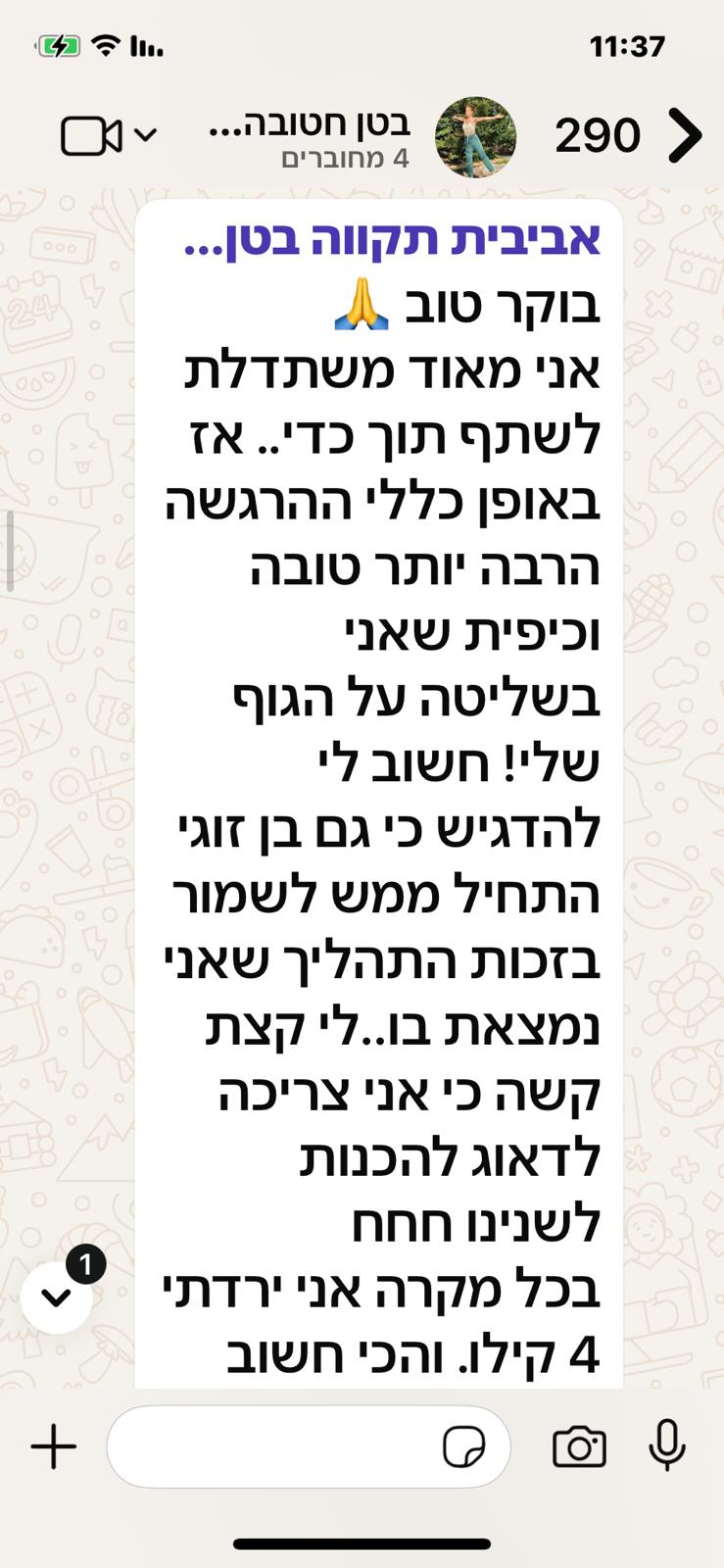Expand the call options dropdown arrow
The height and width of the screenshot is (1568, 724).
tap(145, 134)
